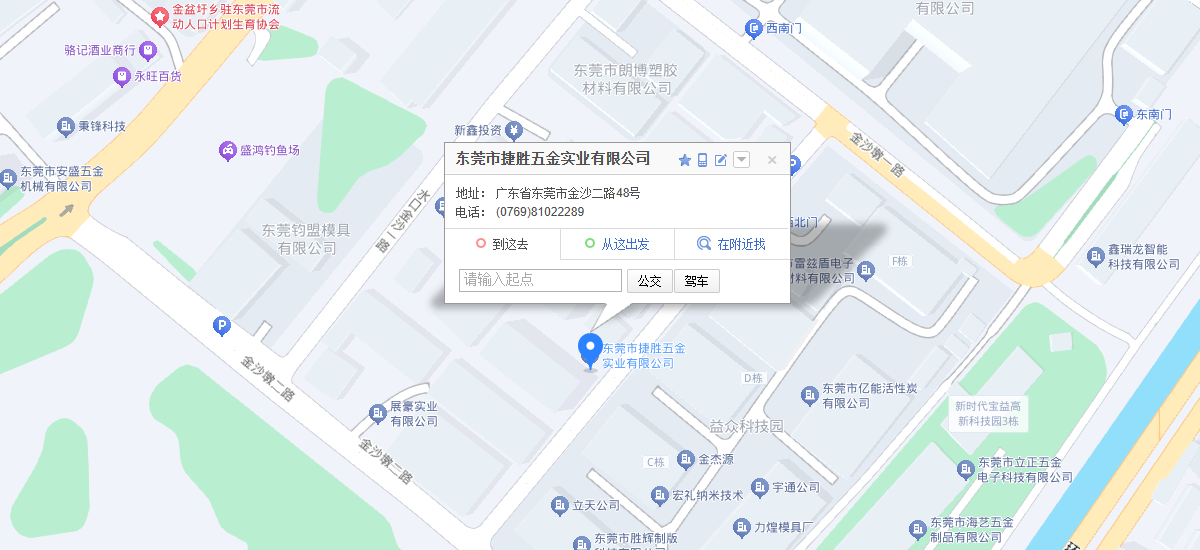Expand the info window dropdown arrow
Screen dimensions: 1200x550
(741, 160)
